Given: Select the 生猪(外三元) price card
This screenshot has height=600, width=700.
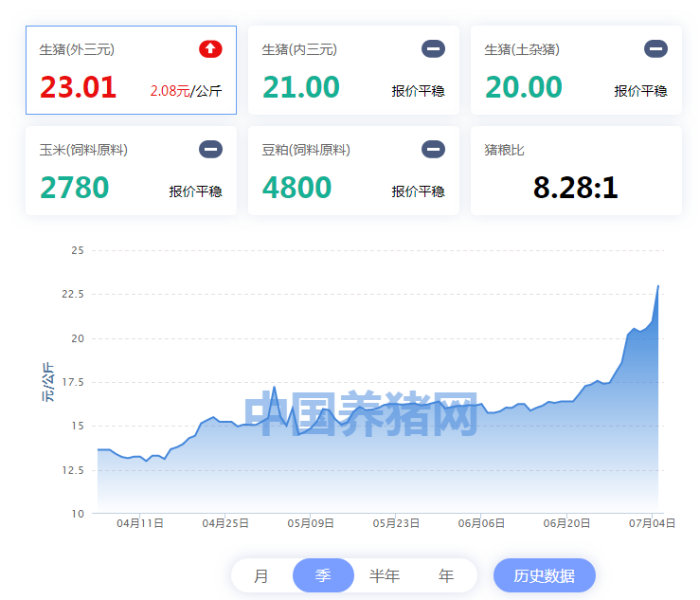Looking at the screenshot, I should coord(131,70).
